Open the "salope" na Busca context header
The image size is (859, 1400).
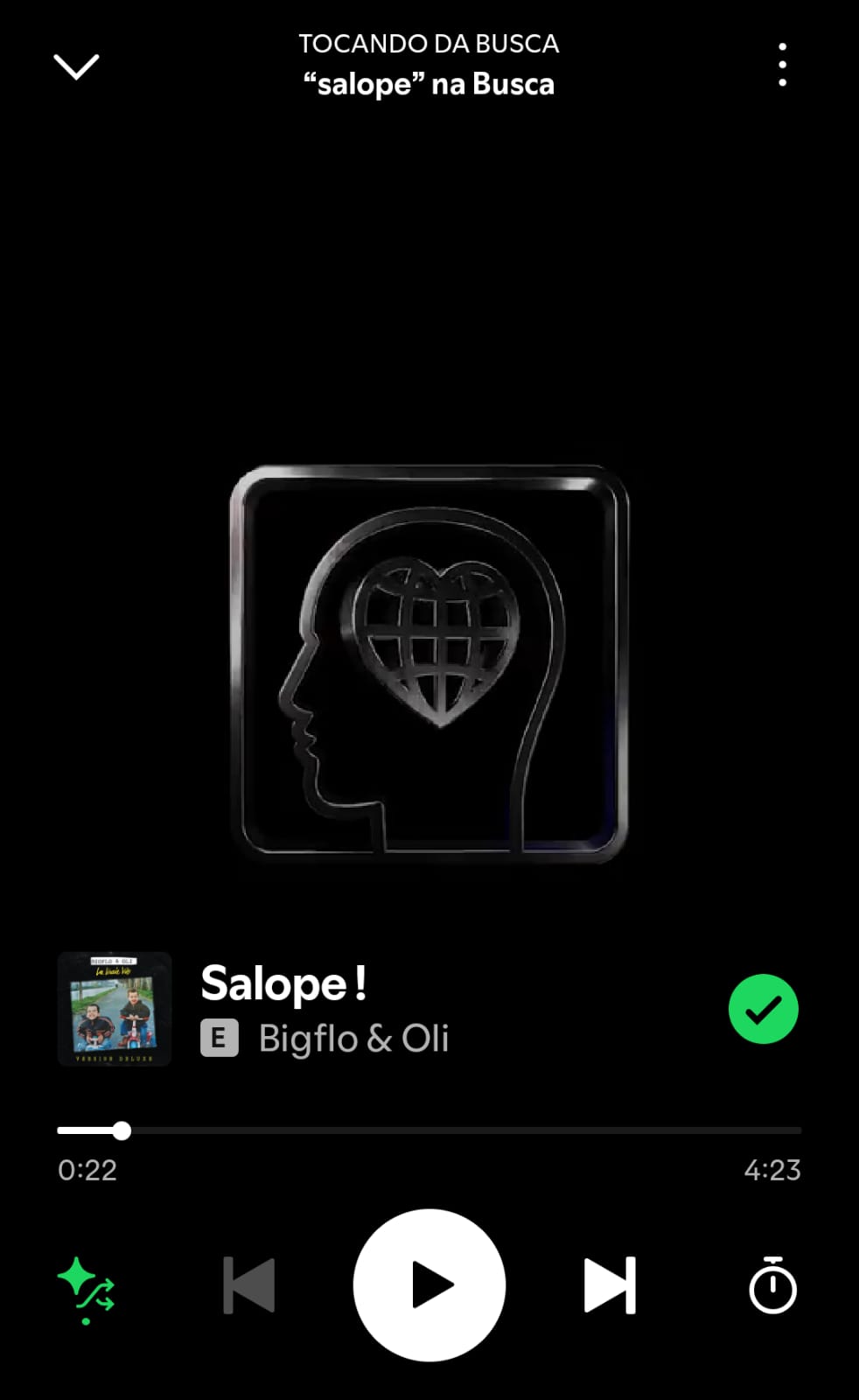[428, 84]
